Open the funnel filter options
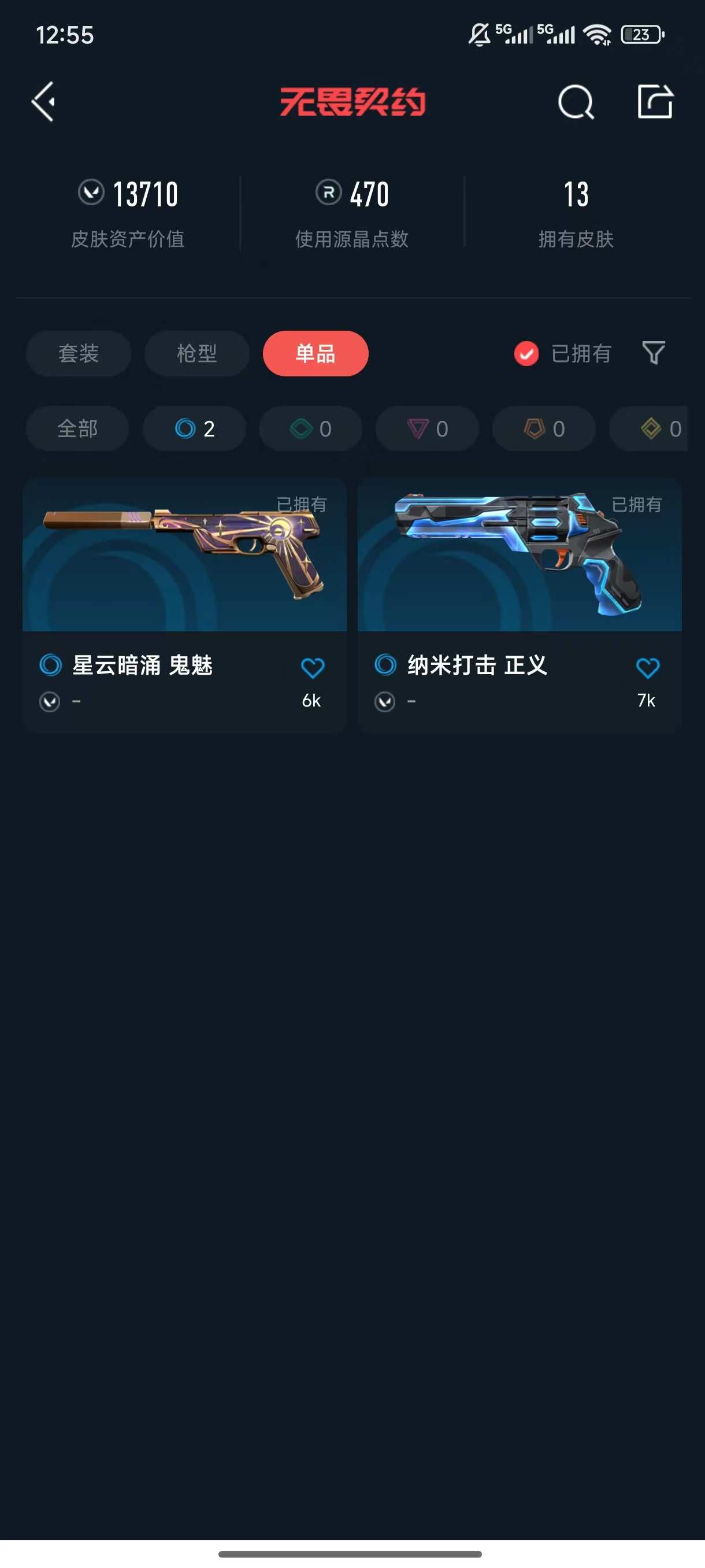This screenshot has width=705, height=1568. (654, 353)
